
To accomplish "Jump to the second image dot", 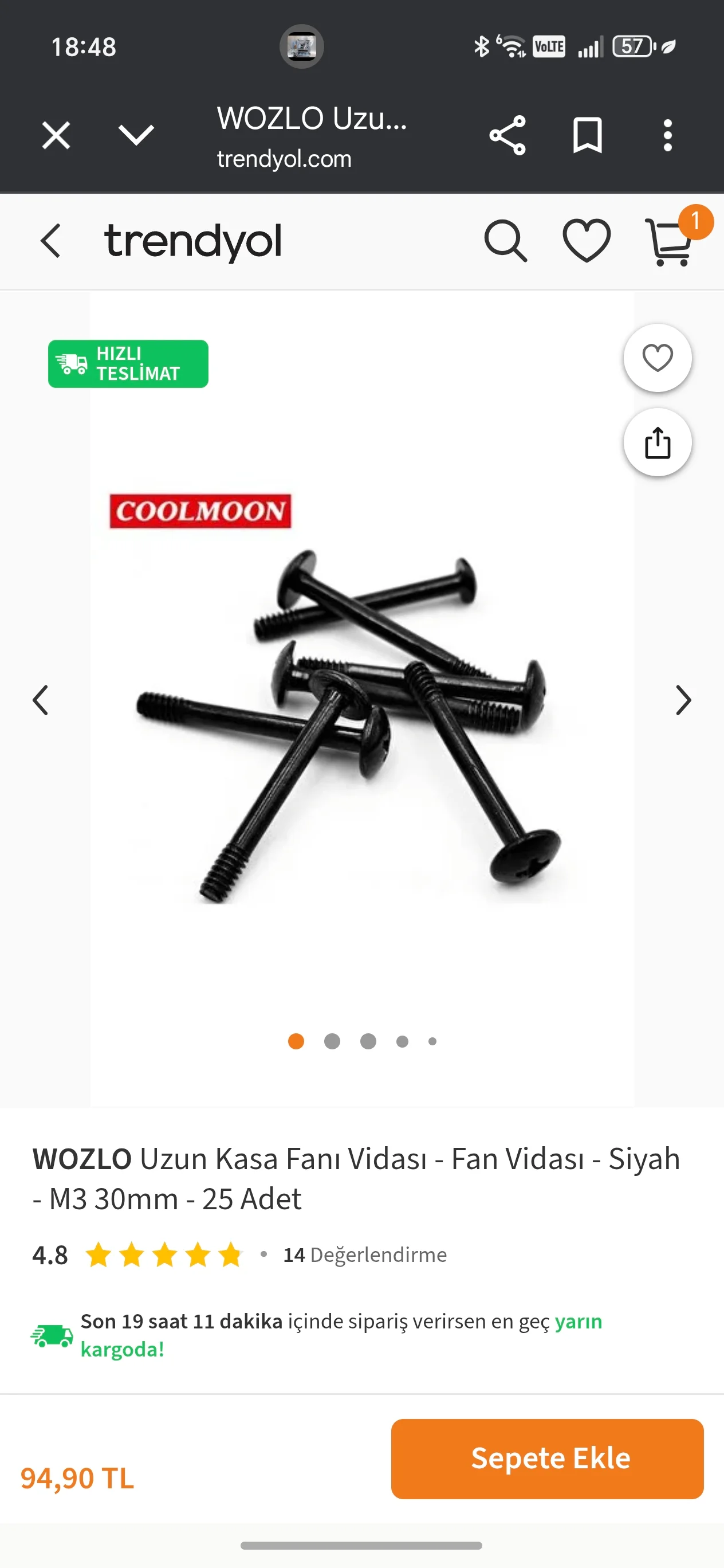I will pos(332,1041).
